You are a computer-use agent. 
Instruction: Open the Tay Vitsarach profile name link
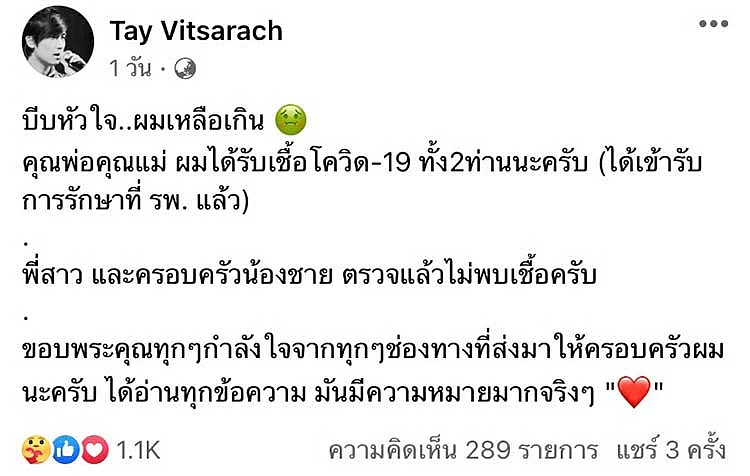pos(195,31)
